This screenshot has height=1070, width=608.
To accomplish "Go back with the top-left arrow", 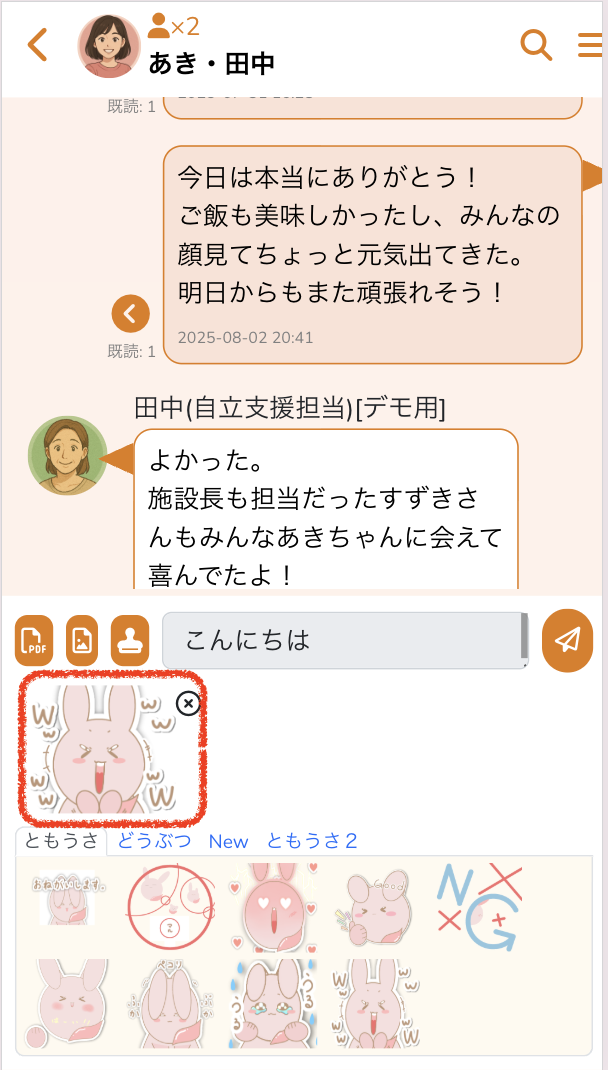I will pyautogui.click(x=38, y=46).
